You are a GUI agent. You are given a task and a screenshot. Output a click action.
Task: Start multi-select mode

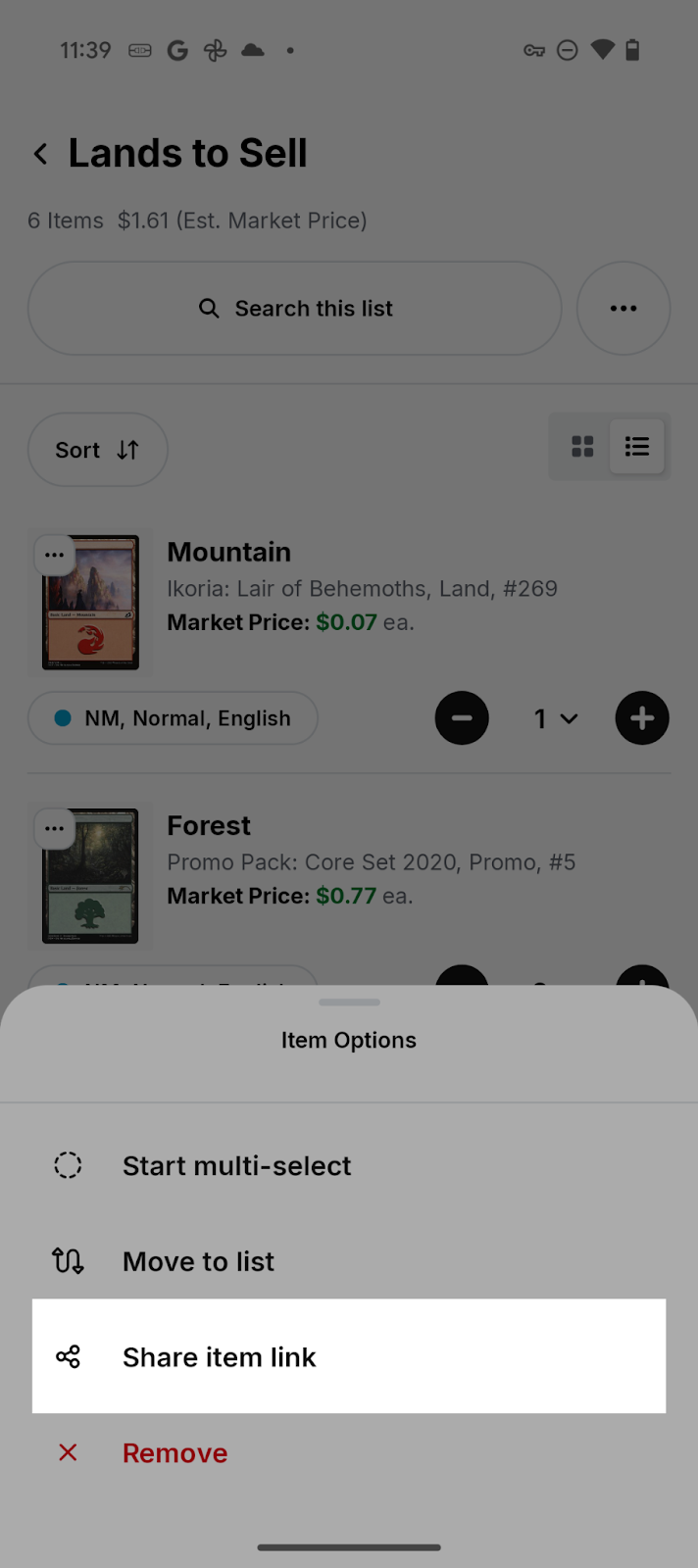[235, 1165]
